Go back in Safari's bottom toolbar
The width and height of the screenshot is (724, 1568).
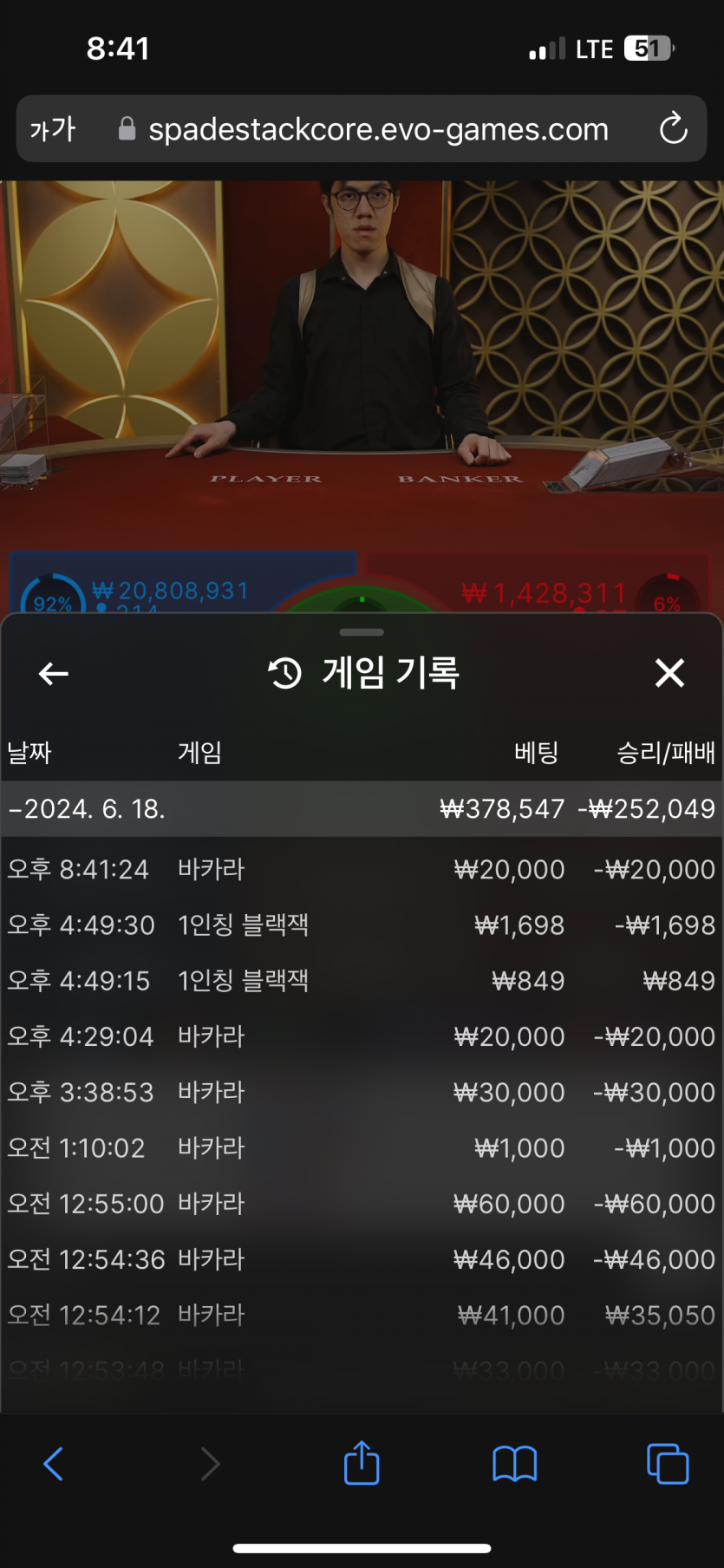coord(54,1464)
